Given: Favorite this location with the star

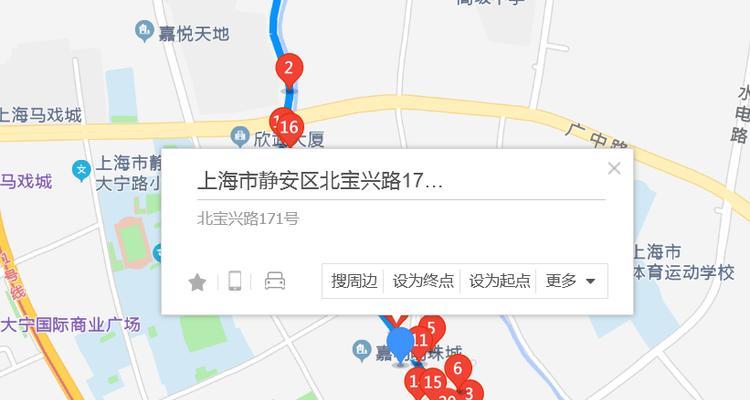Looking at the screenshot, I should coord(197,282).
